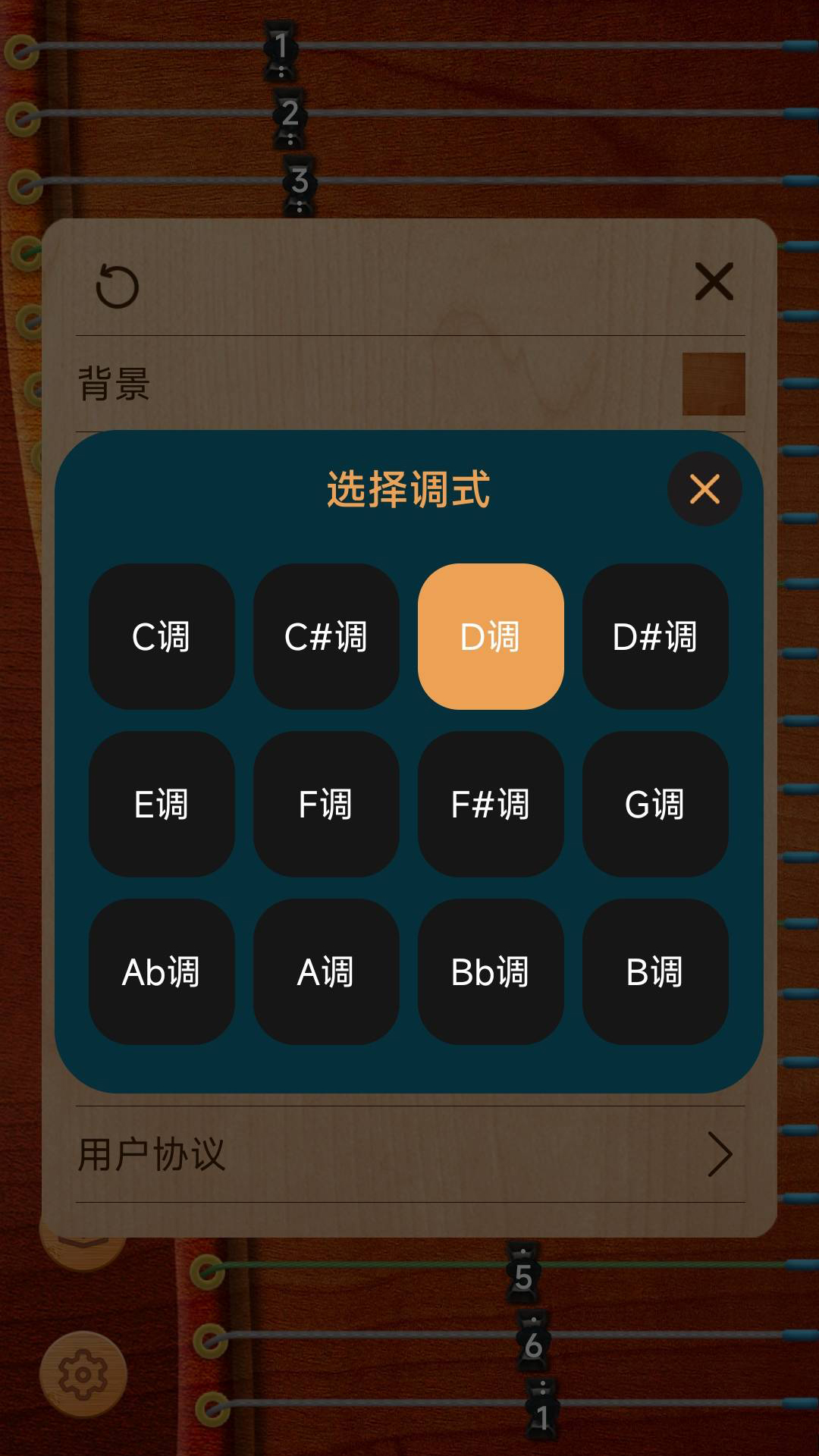Reset settings using the undo arrow icon

118,287
